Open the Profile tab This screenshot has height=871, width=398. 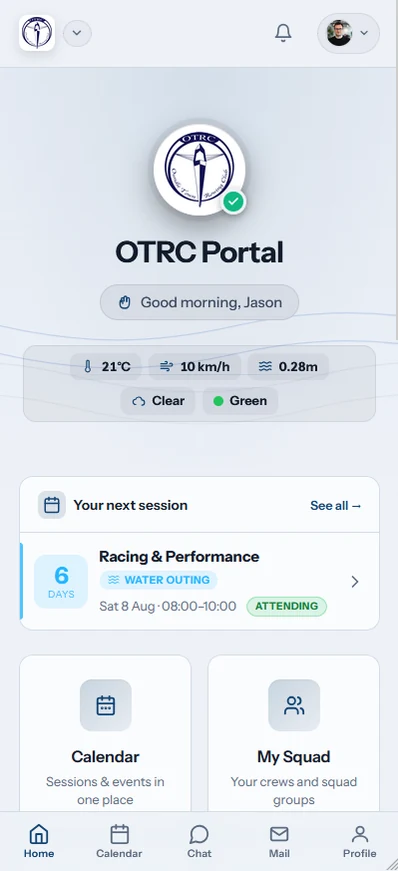point(359,842)
